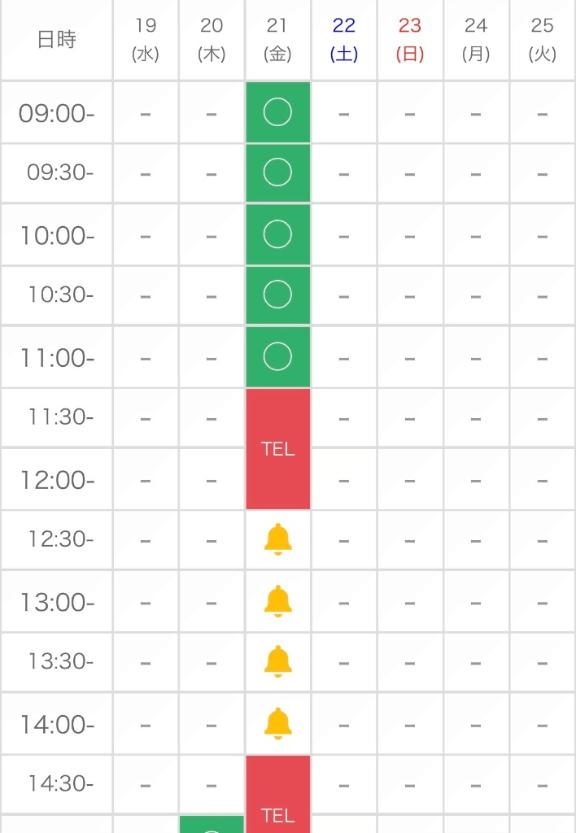Select the 09:00 open slot on Friday 21
Viewport: 576px width, 833px height.
pyautogui.click(x=278, y=112)
